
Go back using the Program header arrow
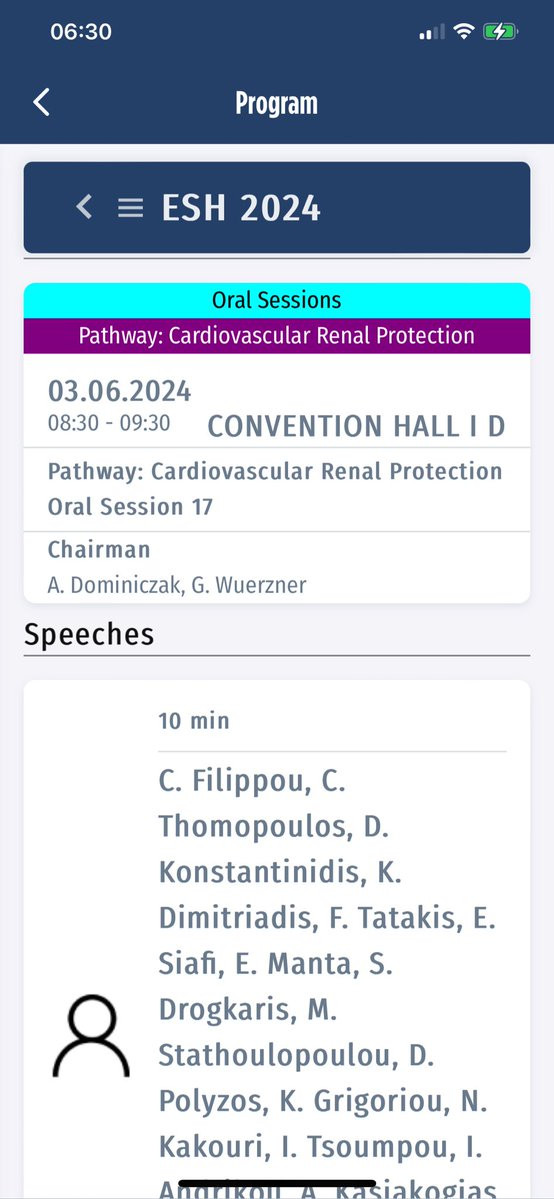click(41, 102)
